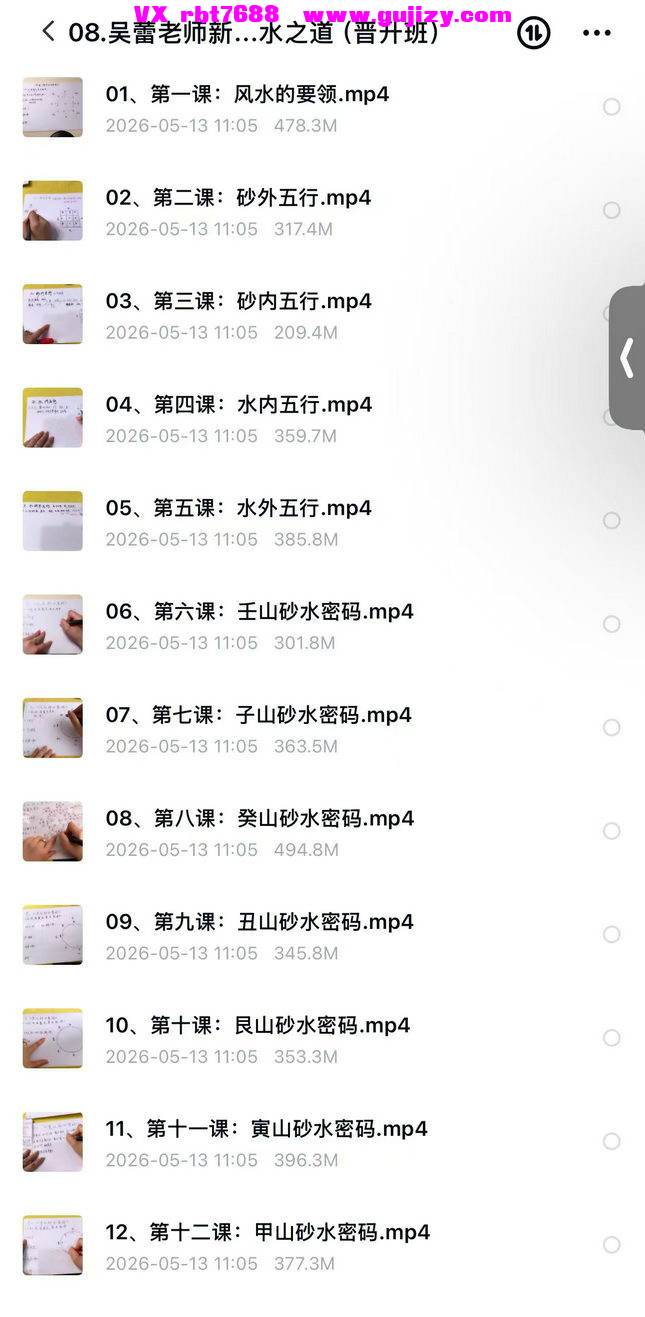Viewport: 645px width, 1317px height.
Task: Open the transfer list icon
Action: 533,33
